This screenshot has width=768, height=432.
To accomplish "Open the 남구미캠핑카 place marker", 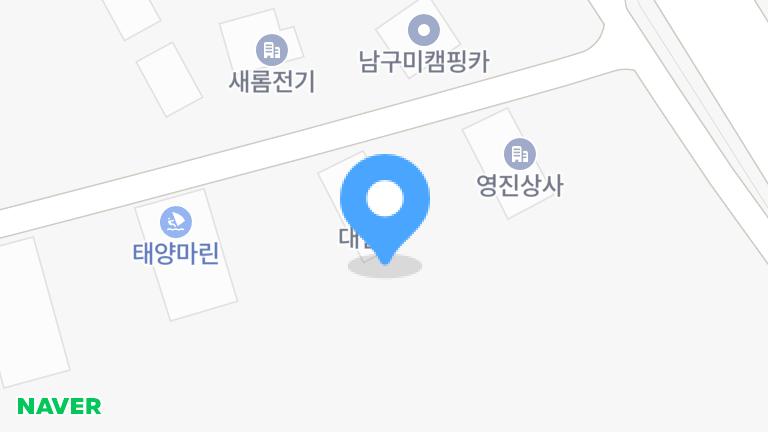I will coord(425,30).
